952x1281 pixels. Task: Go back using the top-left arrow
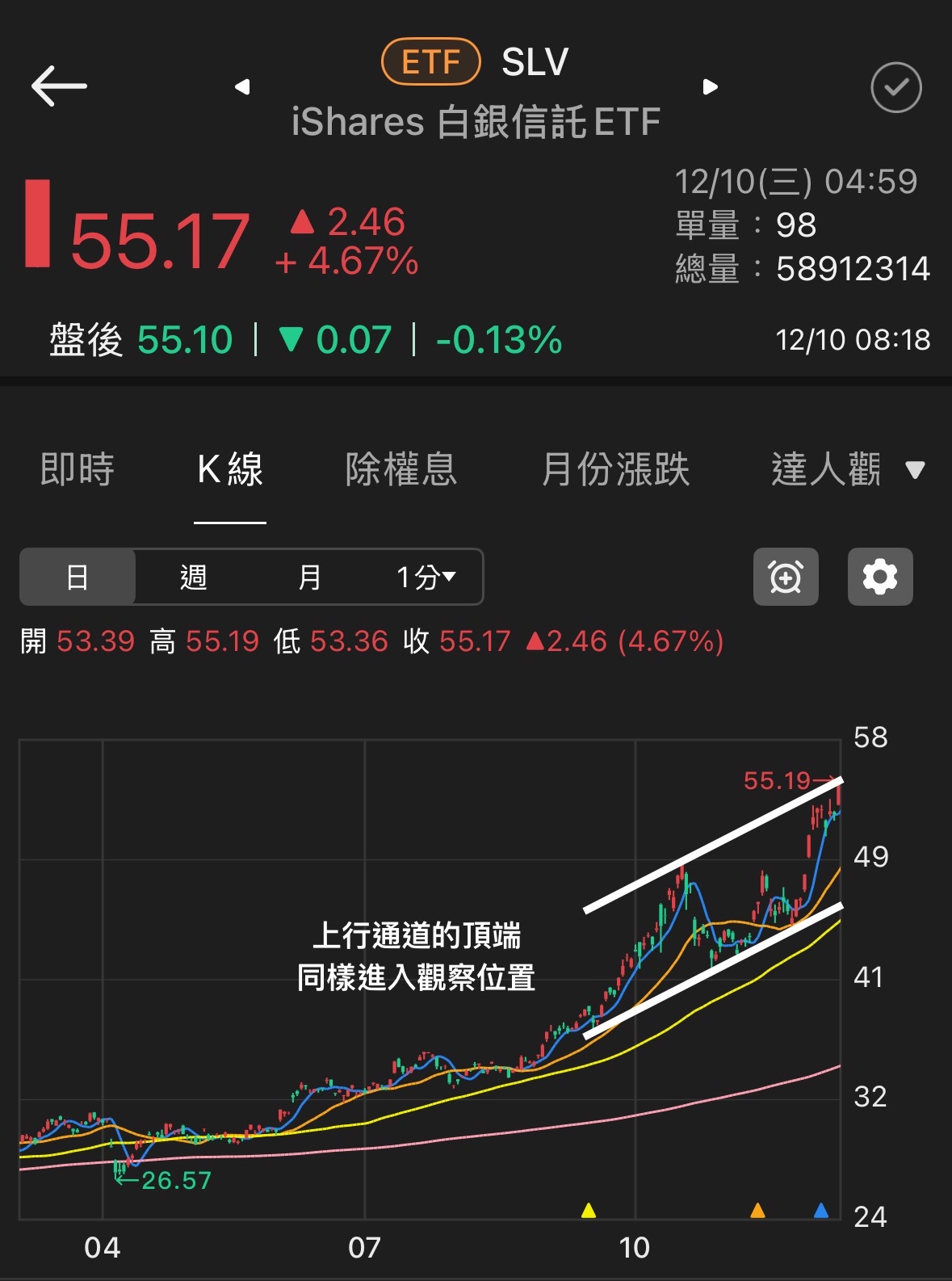pos(59,86)
